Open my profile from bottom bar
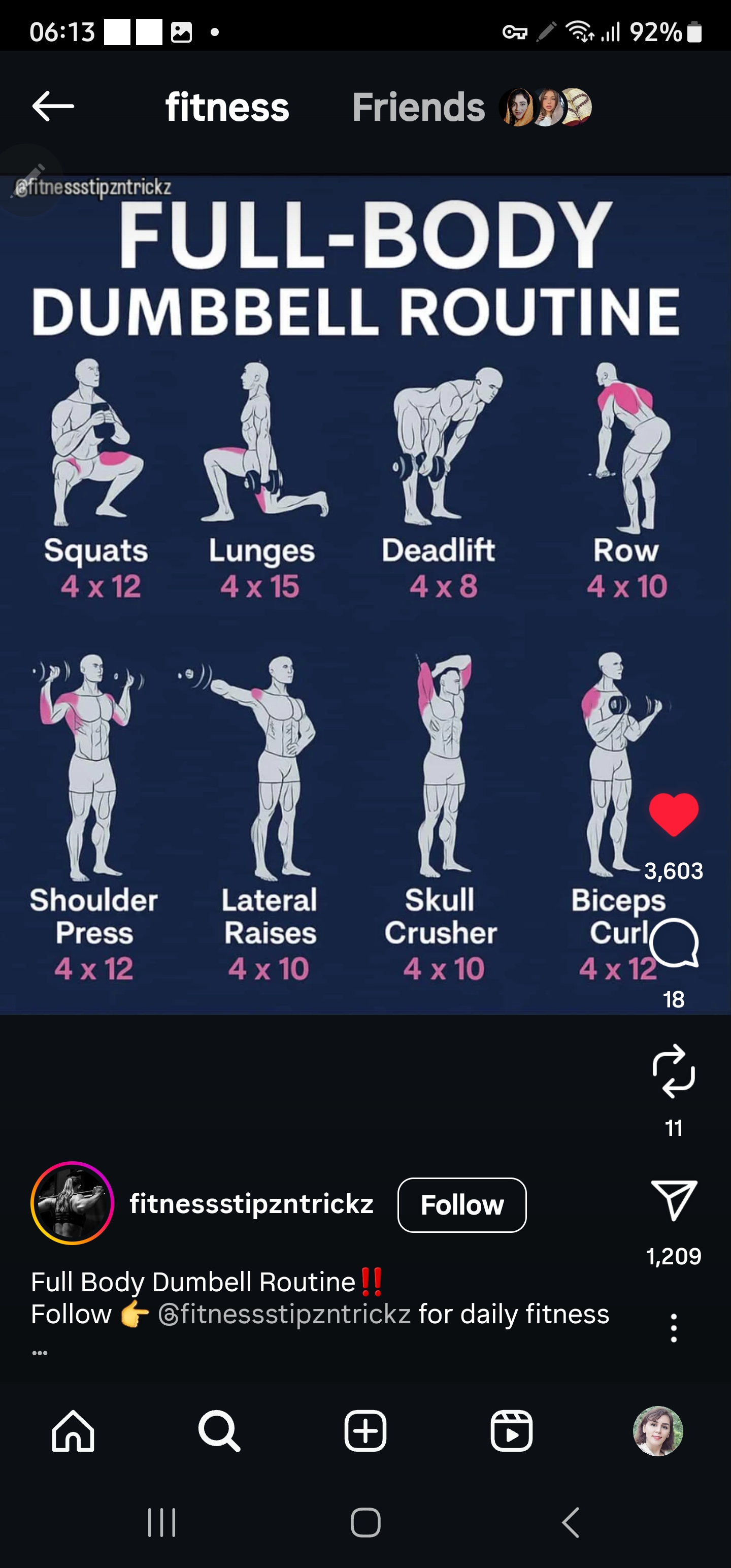 (657, 1431)
